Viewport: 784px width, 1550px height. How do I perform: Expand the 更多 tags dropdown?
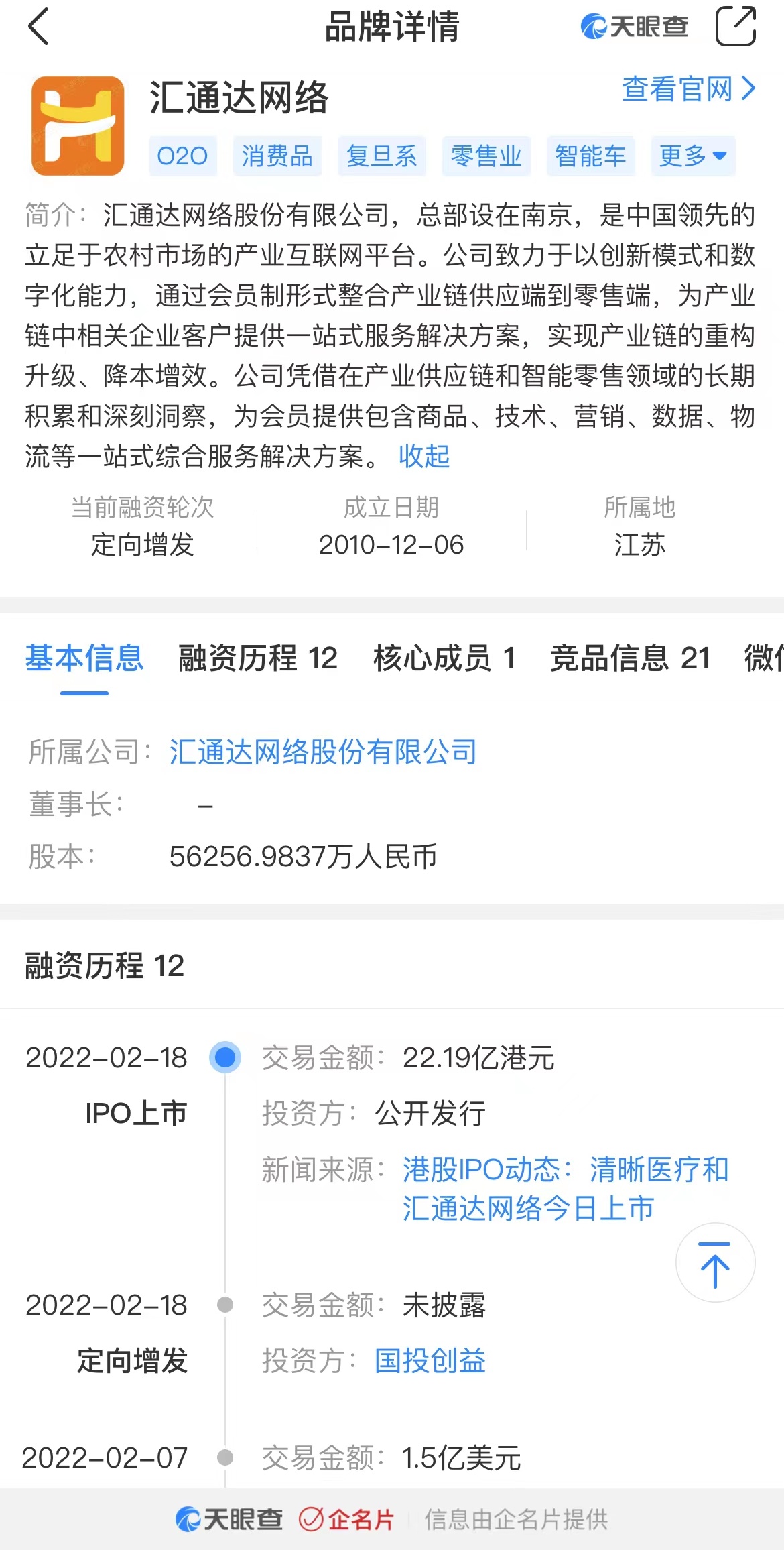693,156
